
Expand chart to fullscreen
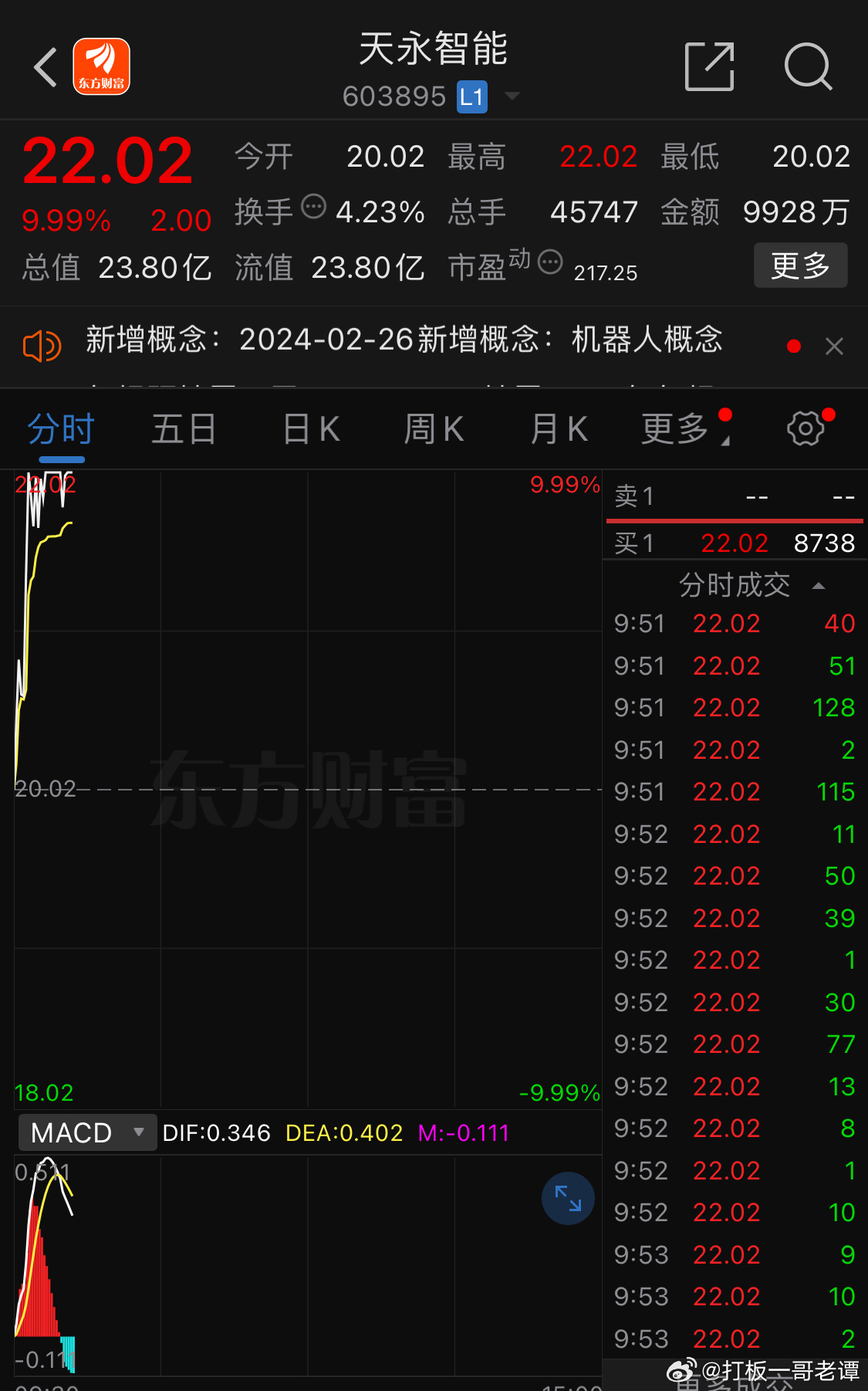point(568,1199)
